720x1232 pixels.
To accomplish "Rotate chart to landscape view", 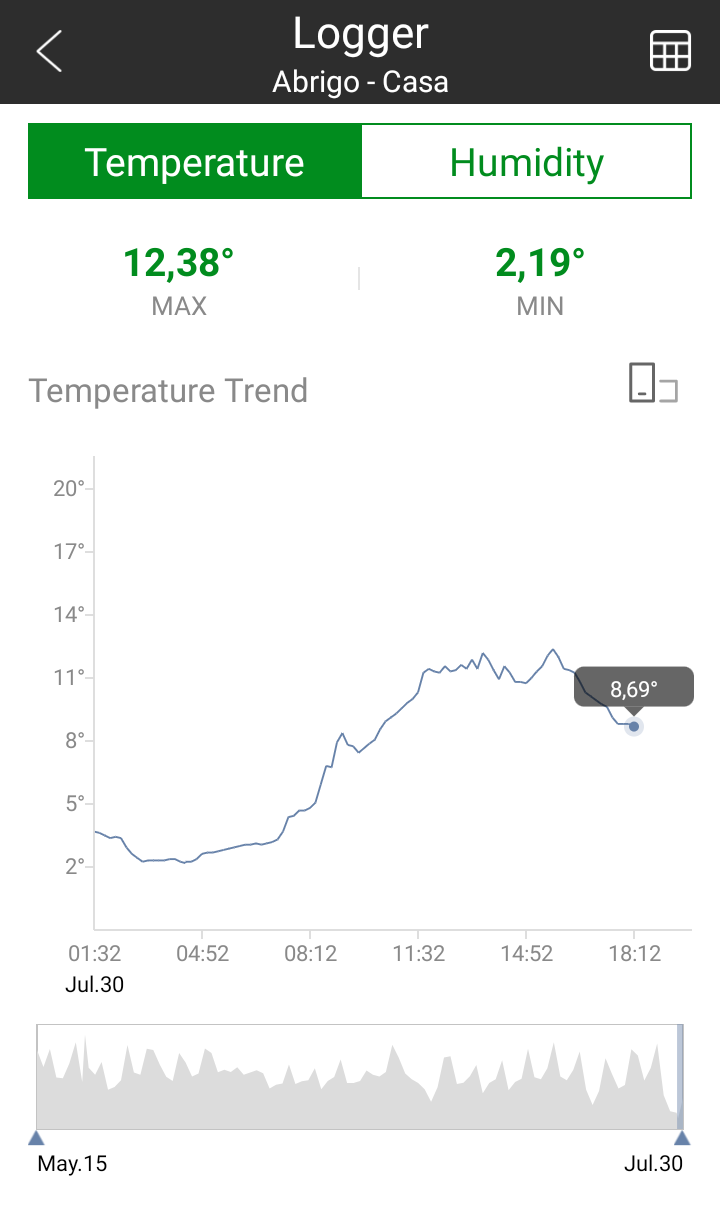I will click(653, 383).
